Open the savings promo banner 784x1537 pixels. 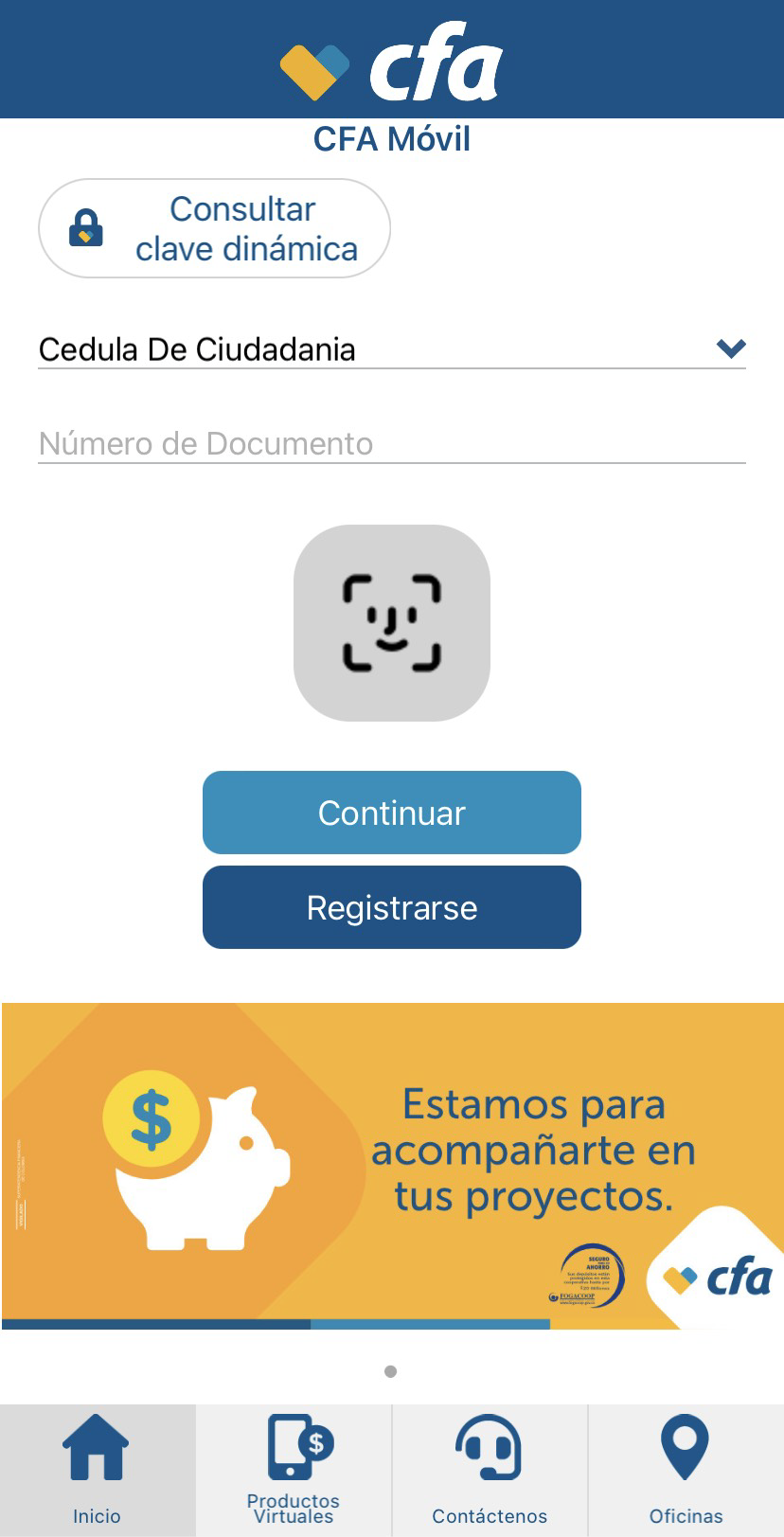[393, 1166]
